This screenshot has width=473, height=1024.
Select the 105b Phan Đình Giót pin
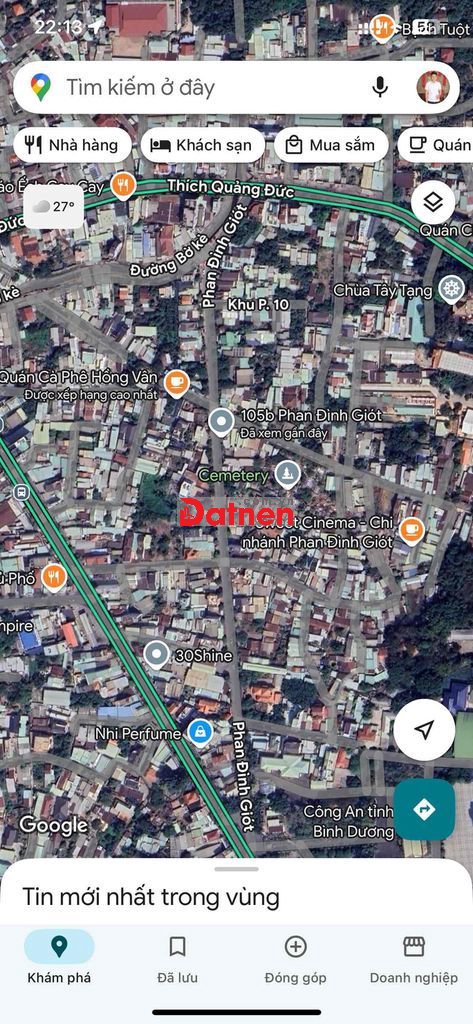[221, 422]
